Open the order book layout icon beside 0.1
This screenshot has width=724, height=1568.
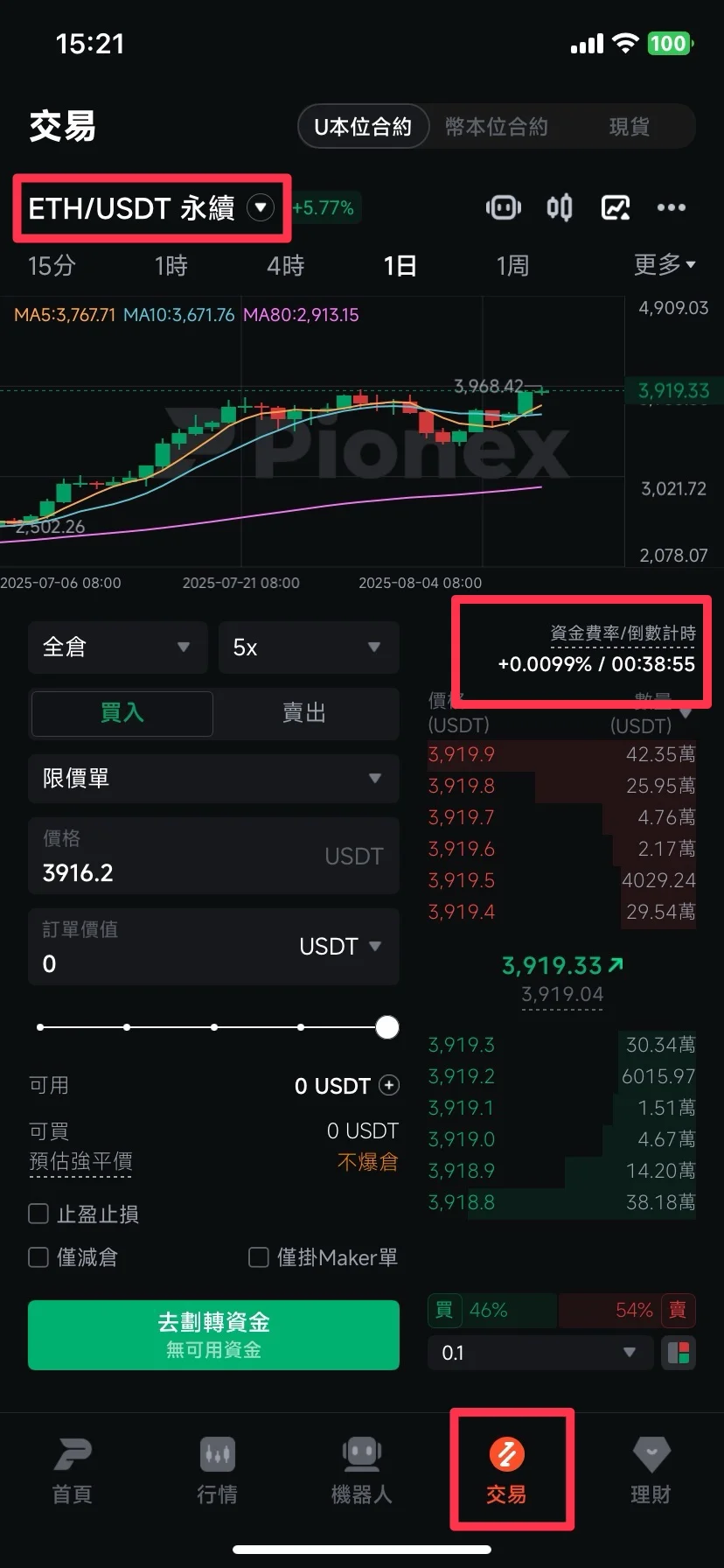tap(679, 1353)
